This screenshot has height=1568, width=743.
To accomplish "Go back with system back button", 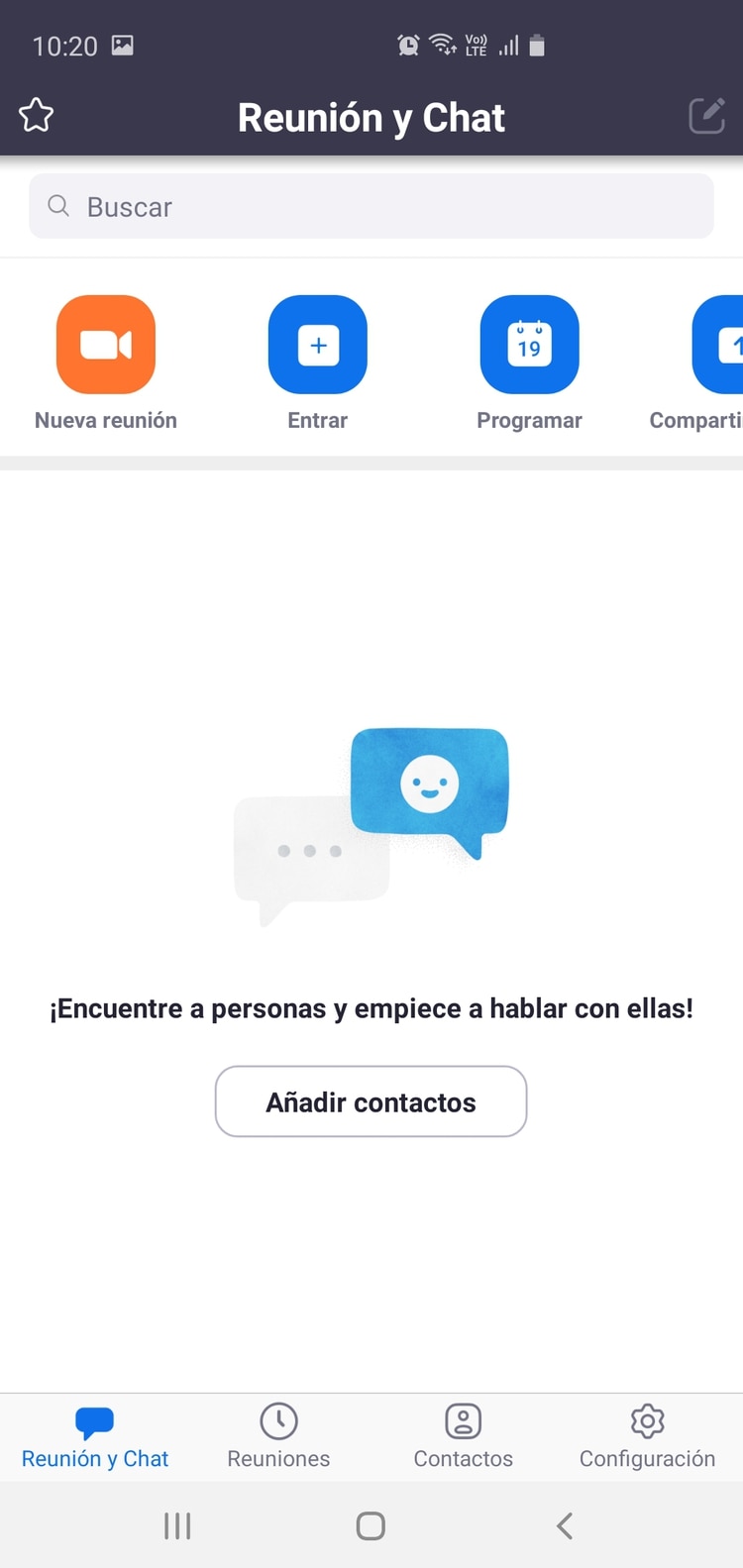I will 565,1525.
